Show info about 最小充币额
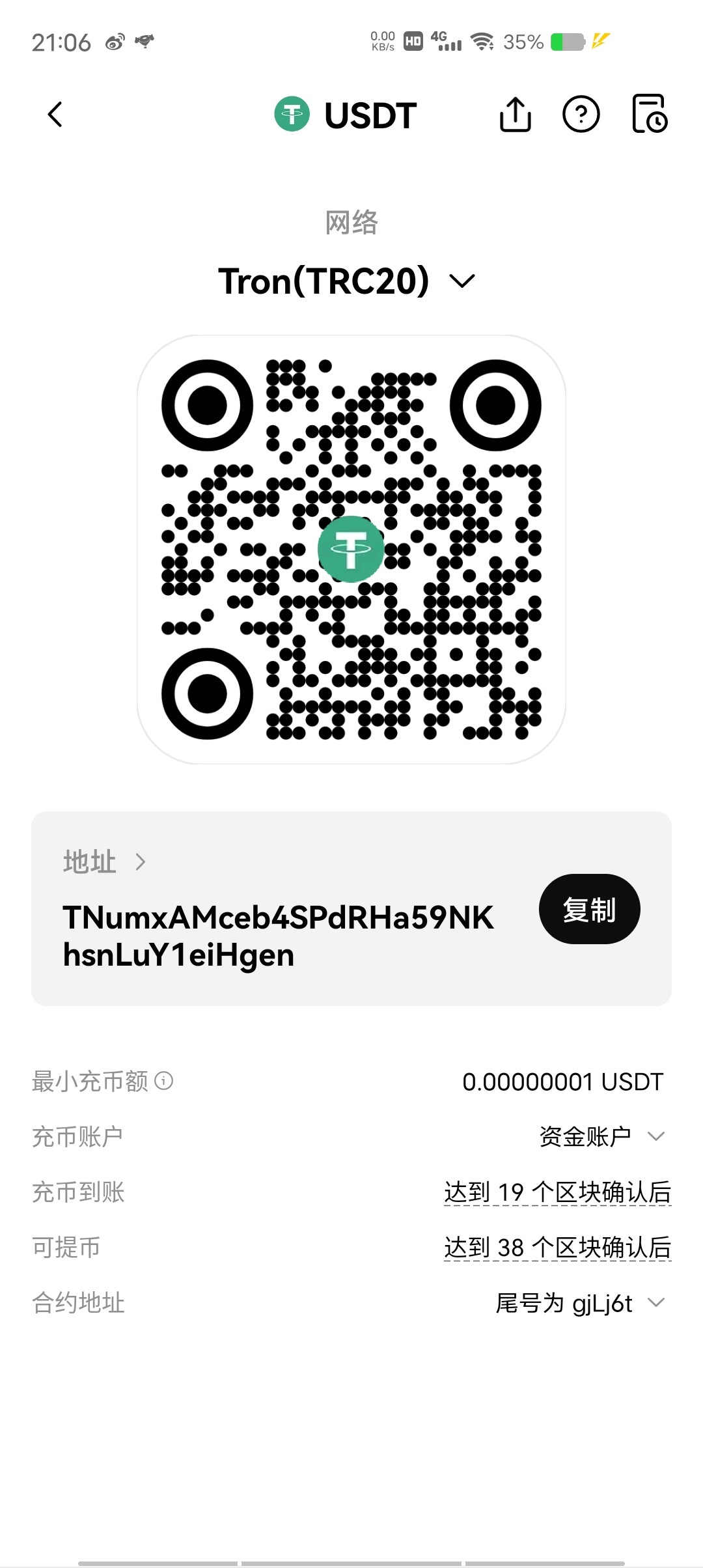This screenshot has width=703, height=1568. point(164,1081)
